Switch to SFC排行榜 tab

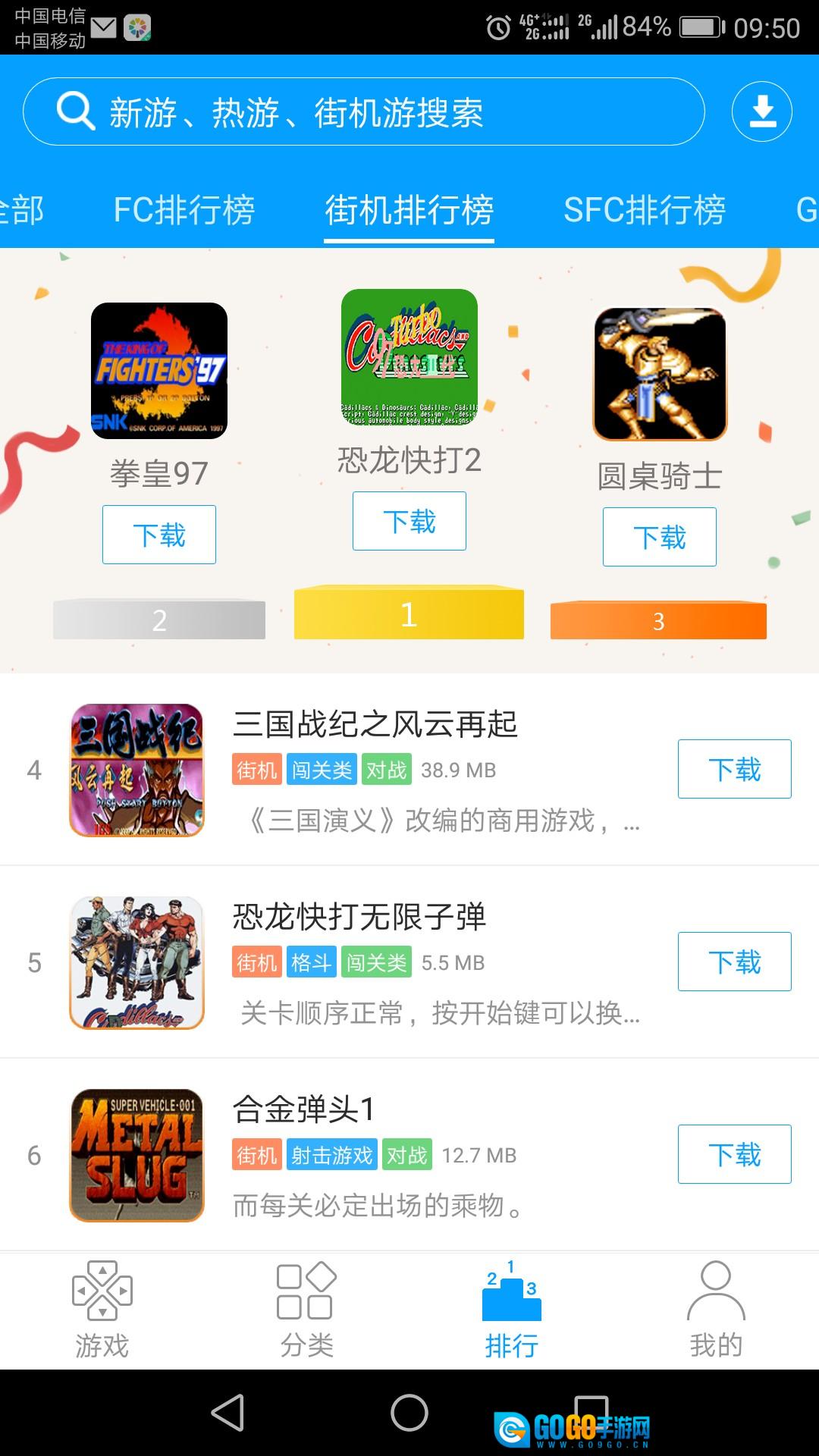645,210
